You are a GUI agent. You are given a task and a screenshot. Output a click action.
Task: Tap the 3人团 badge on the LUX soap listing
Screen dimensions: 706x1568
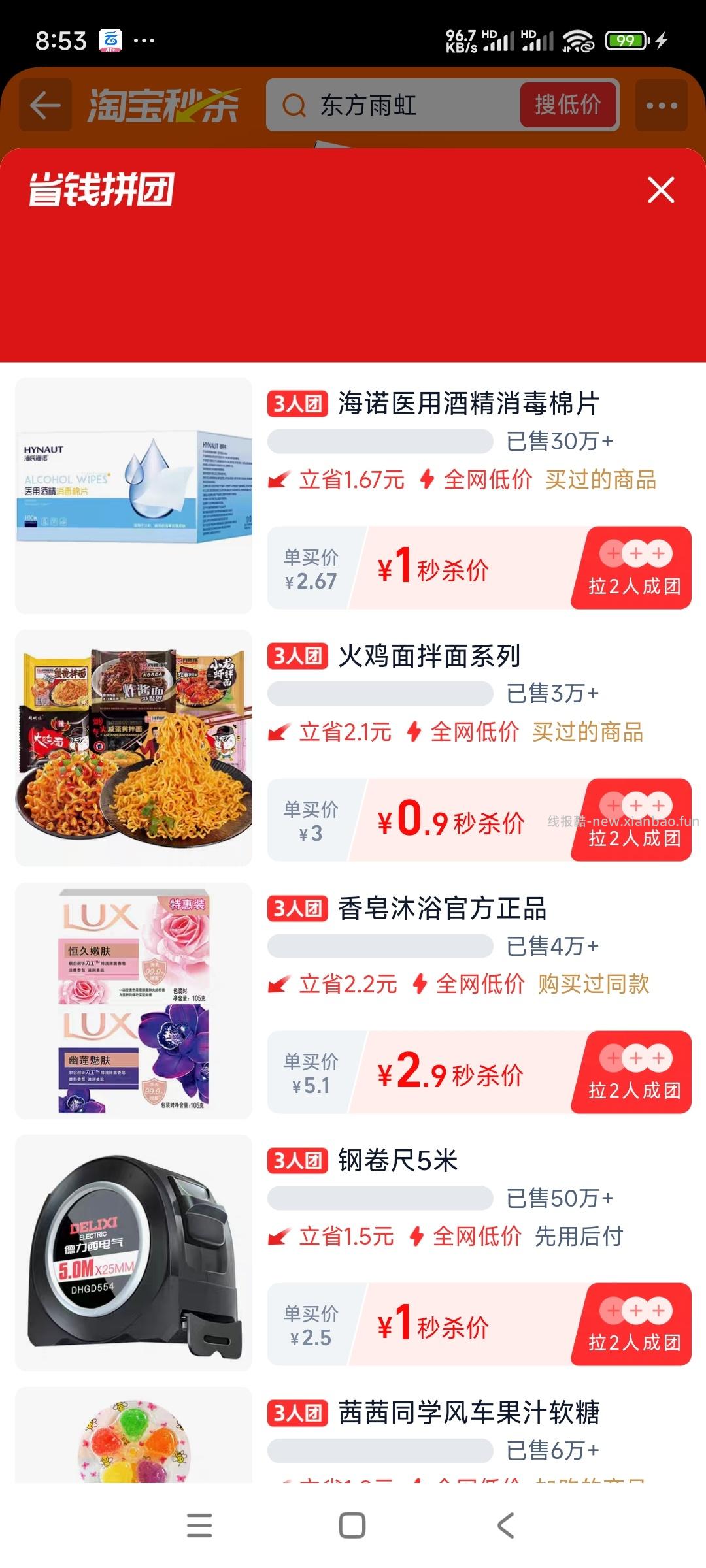297,909
